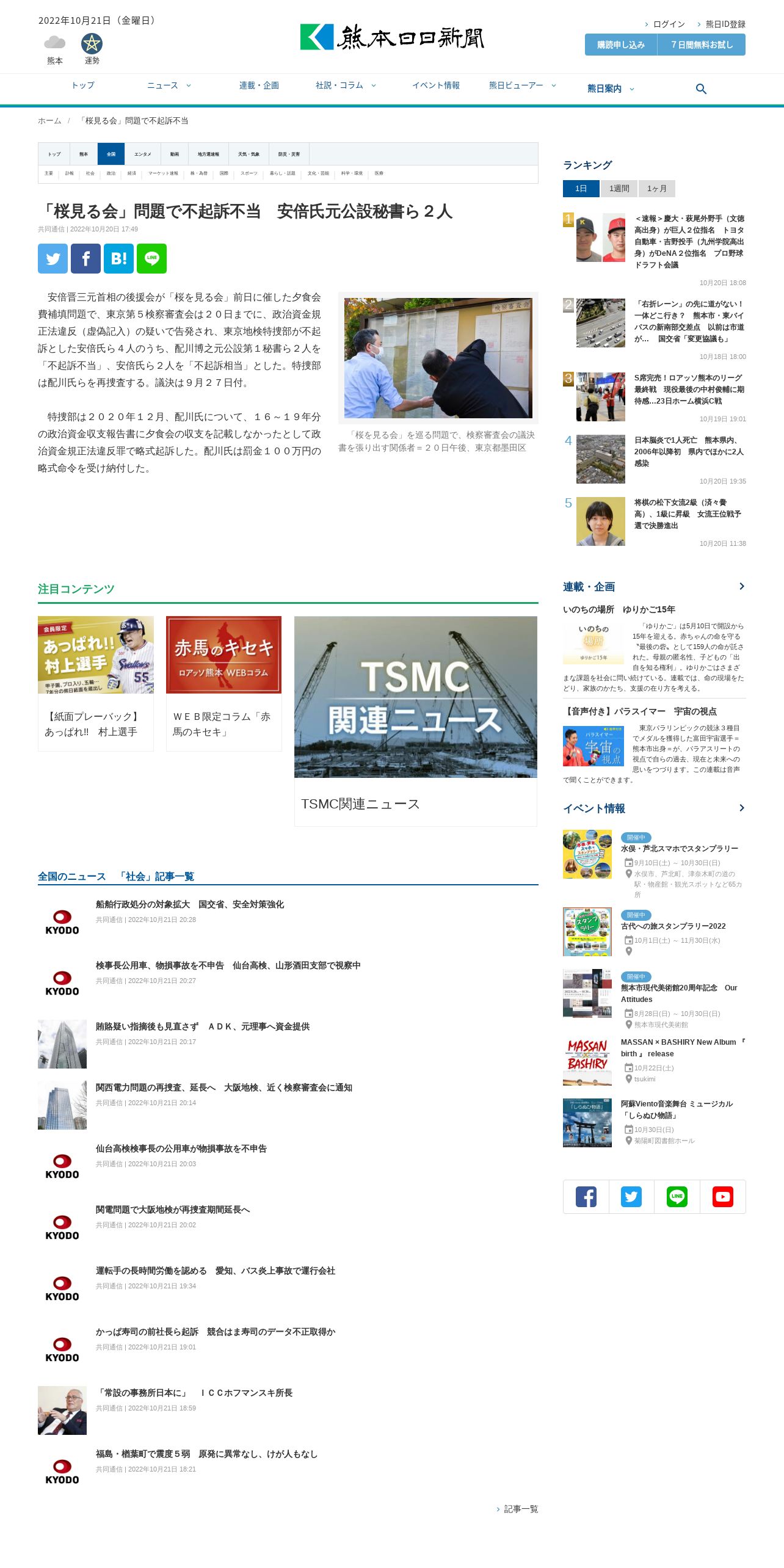Open the 水俣・芦北スマホでスタンプラリー event
The height and width of the screenshot is (1568, 784).
point(680,849)
